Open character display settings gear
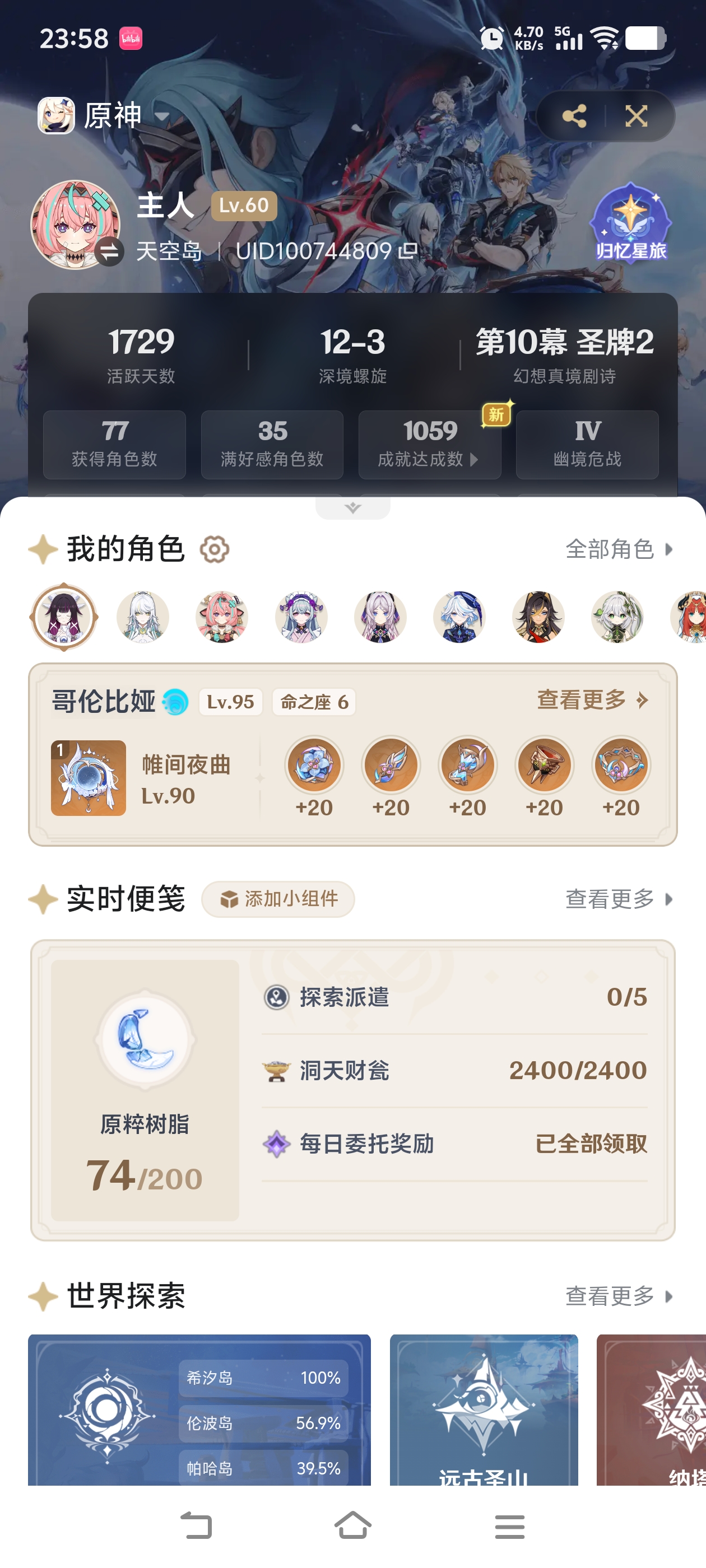 click(x=215, y=549)
